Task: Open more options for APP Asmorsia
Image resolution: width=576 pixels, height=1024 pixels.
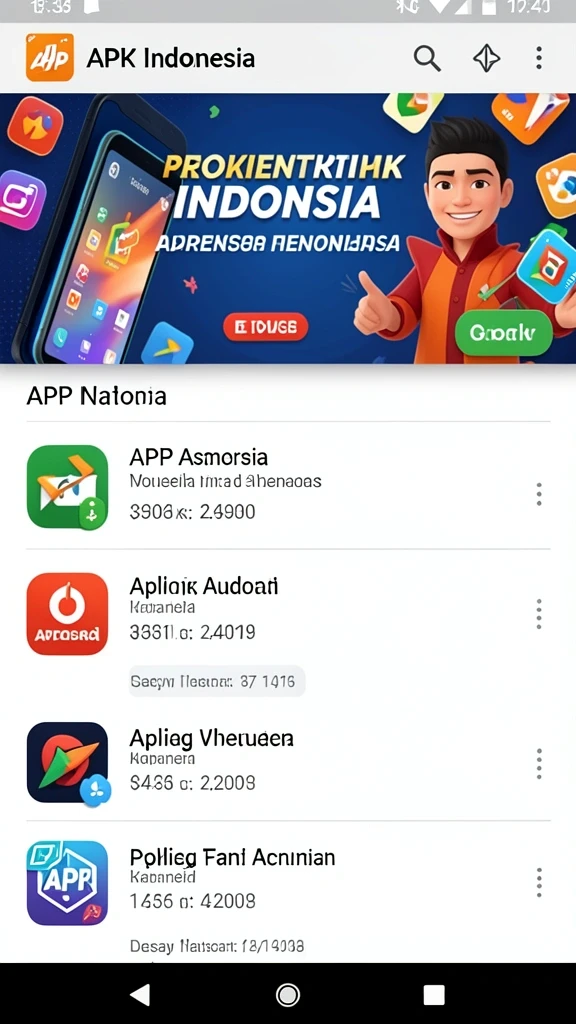Action: 539,494
